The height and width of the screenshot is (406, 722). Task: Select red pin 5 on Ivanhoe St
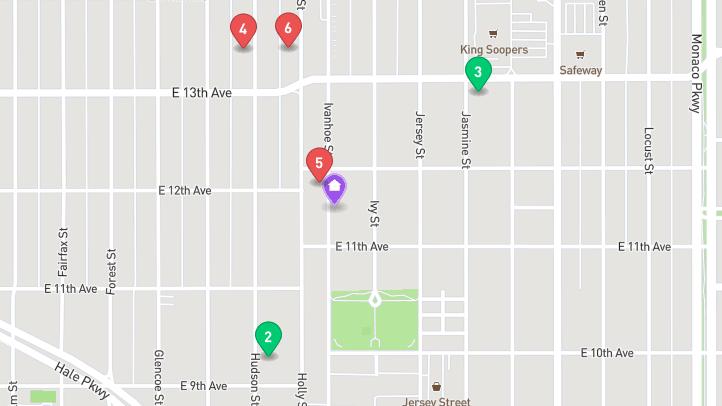coord(319,164)
